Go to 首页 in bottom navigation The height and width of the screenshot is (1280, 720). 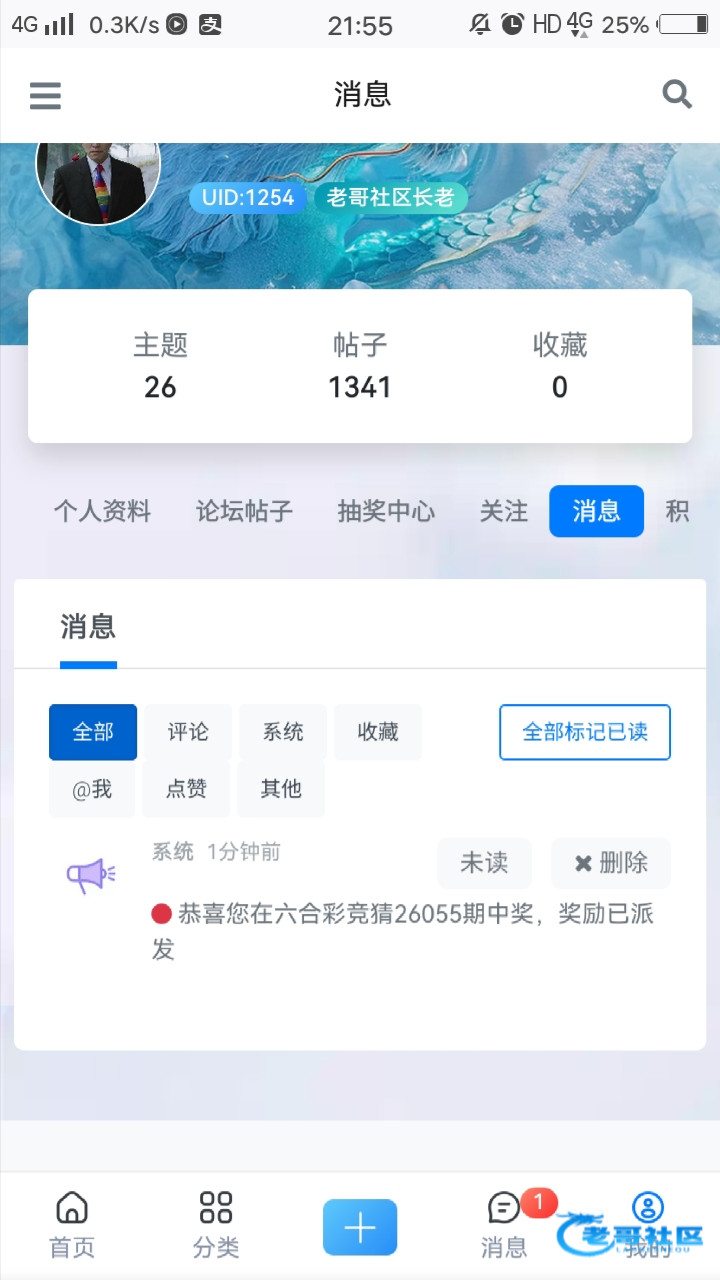coord(72,1225)
